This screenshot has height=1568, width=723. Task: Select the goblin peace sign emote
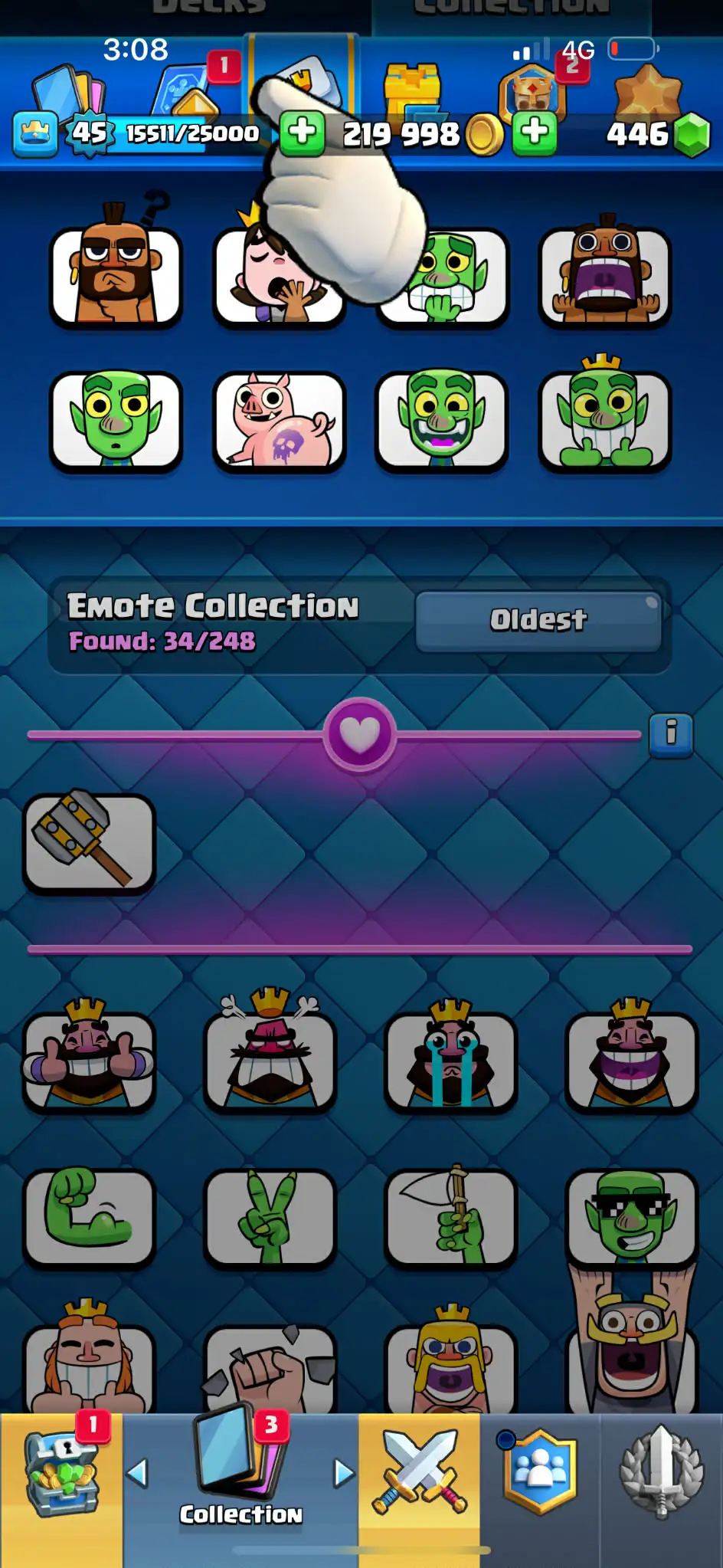270,1217
